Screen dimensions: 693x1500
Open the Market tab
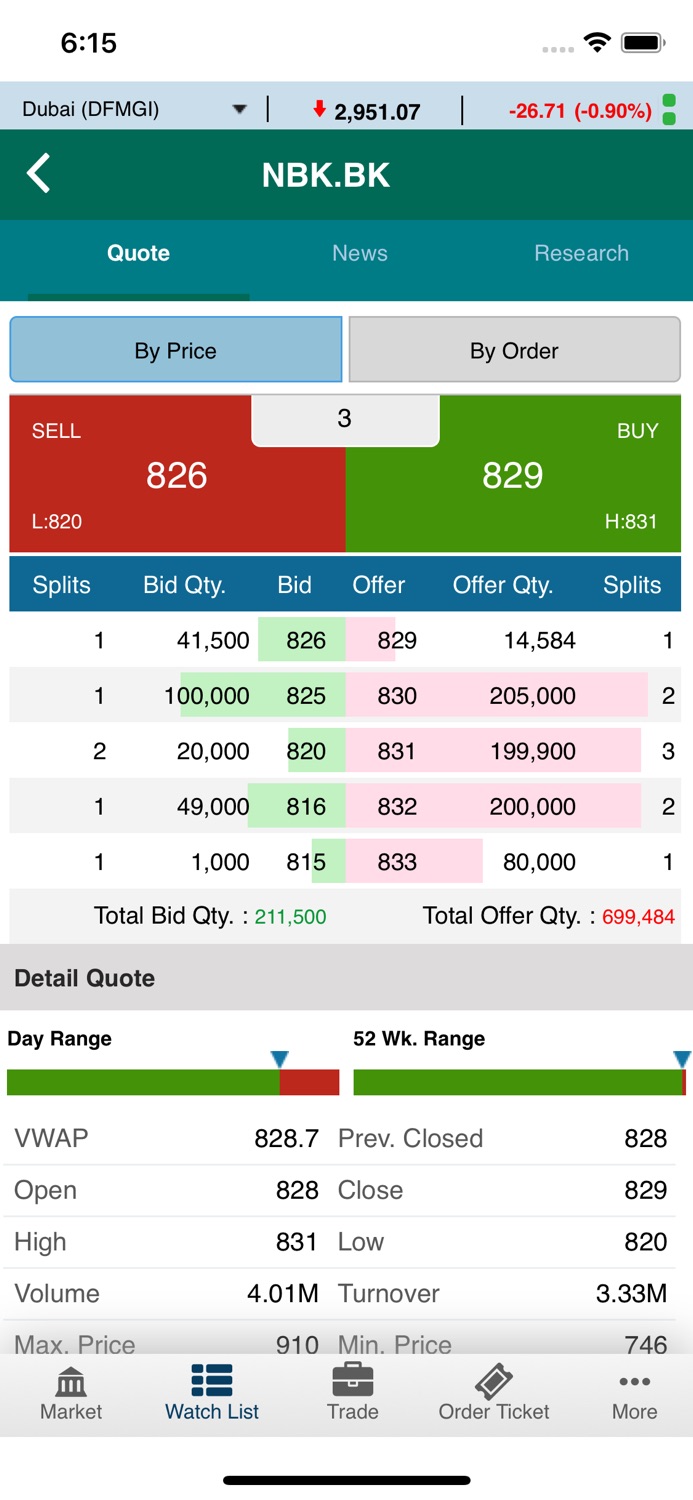(x=71, y=1394)
